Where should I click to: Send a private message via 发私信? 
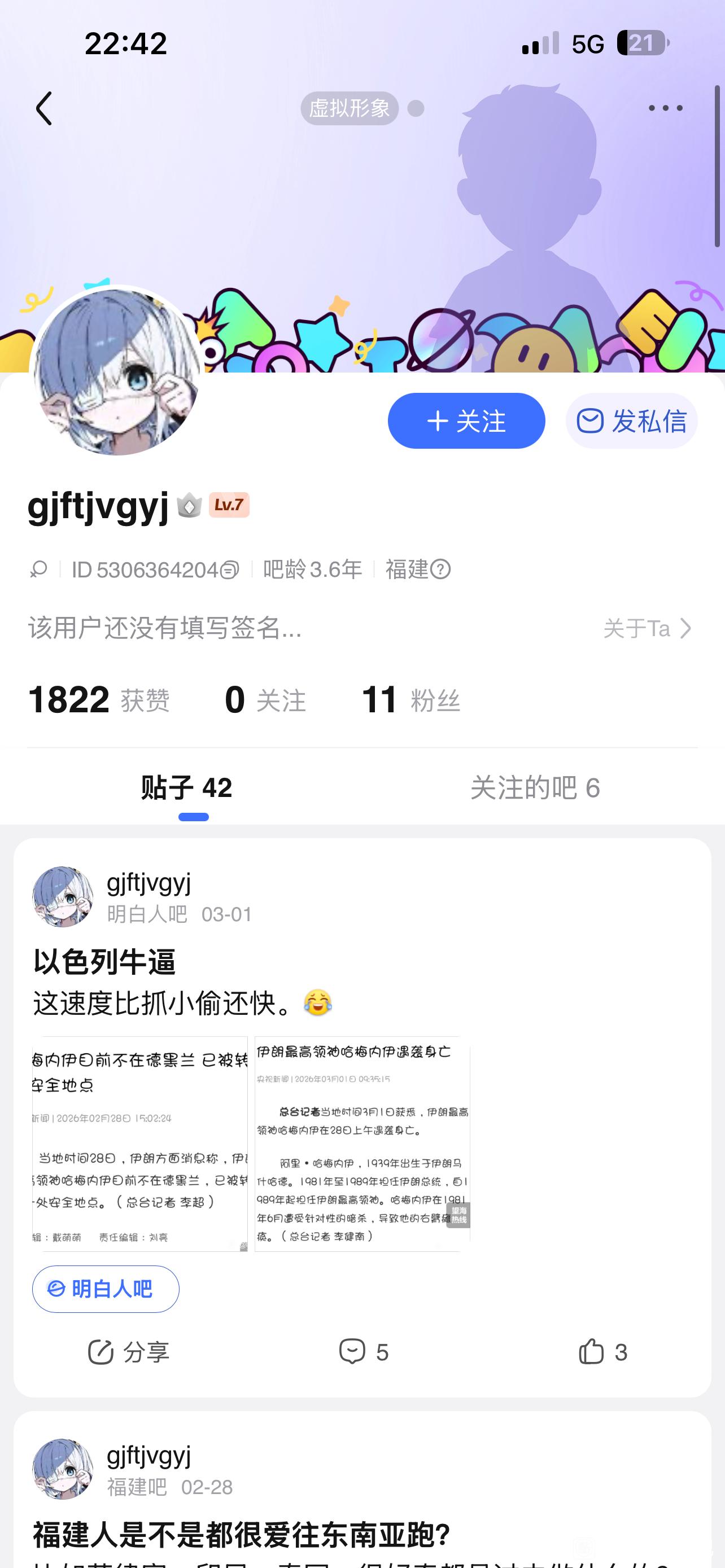(x=631, y=421)
